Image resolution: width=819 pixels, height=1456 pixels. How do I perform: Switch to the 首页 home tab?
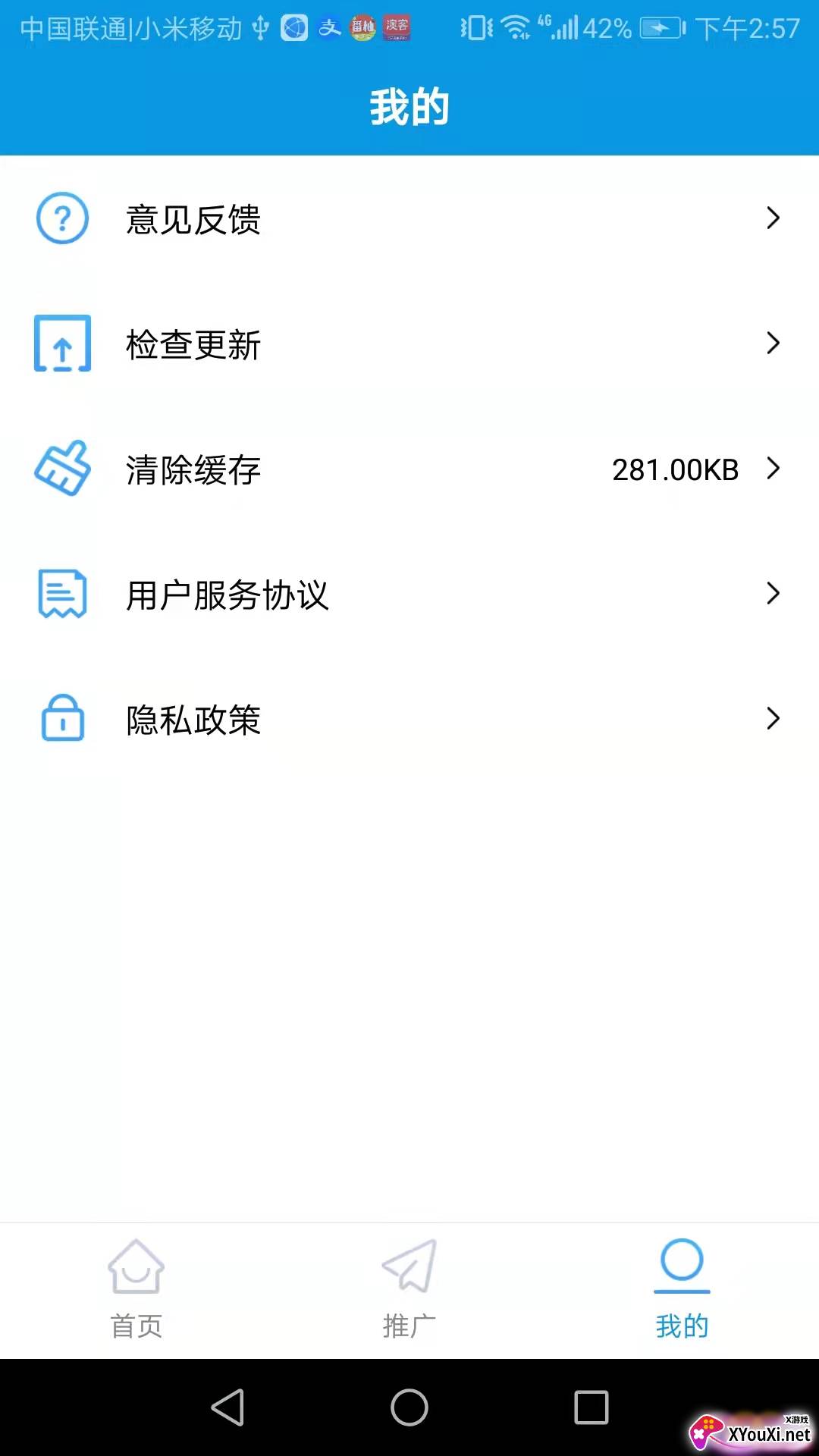[x=136, y=1289]
